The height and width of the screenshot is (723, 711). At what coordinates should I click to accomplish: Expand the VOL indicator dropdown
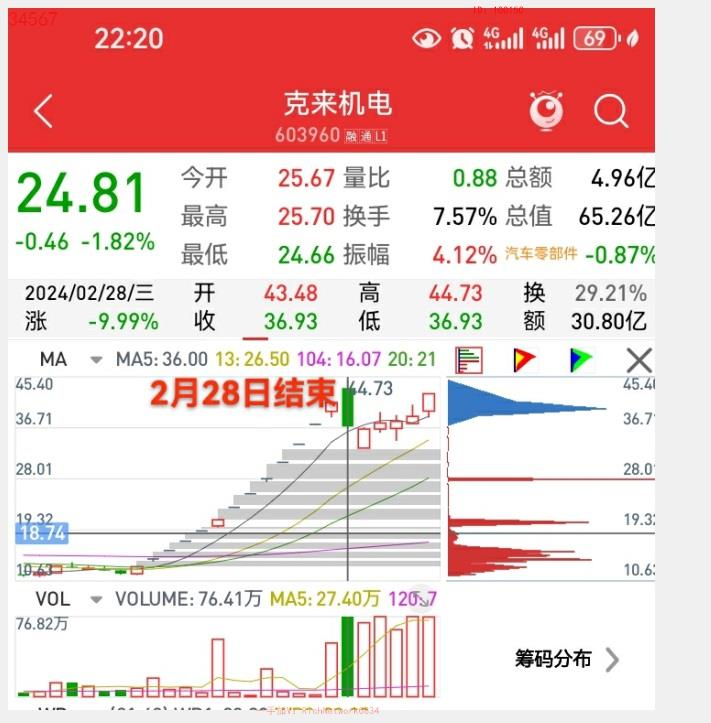click(x=96, y=599)
